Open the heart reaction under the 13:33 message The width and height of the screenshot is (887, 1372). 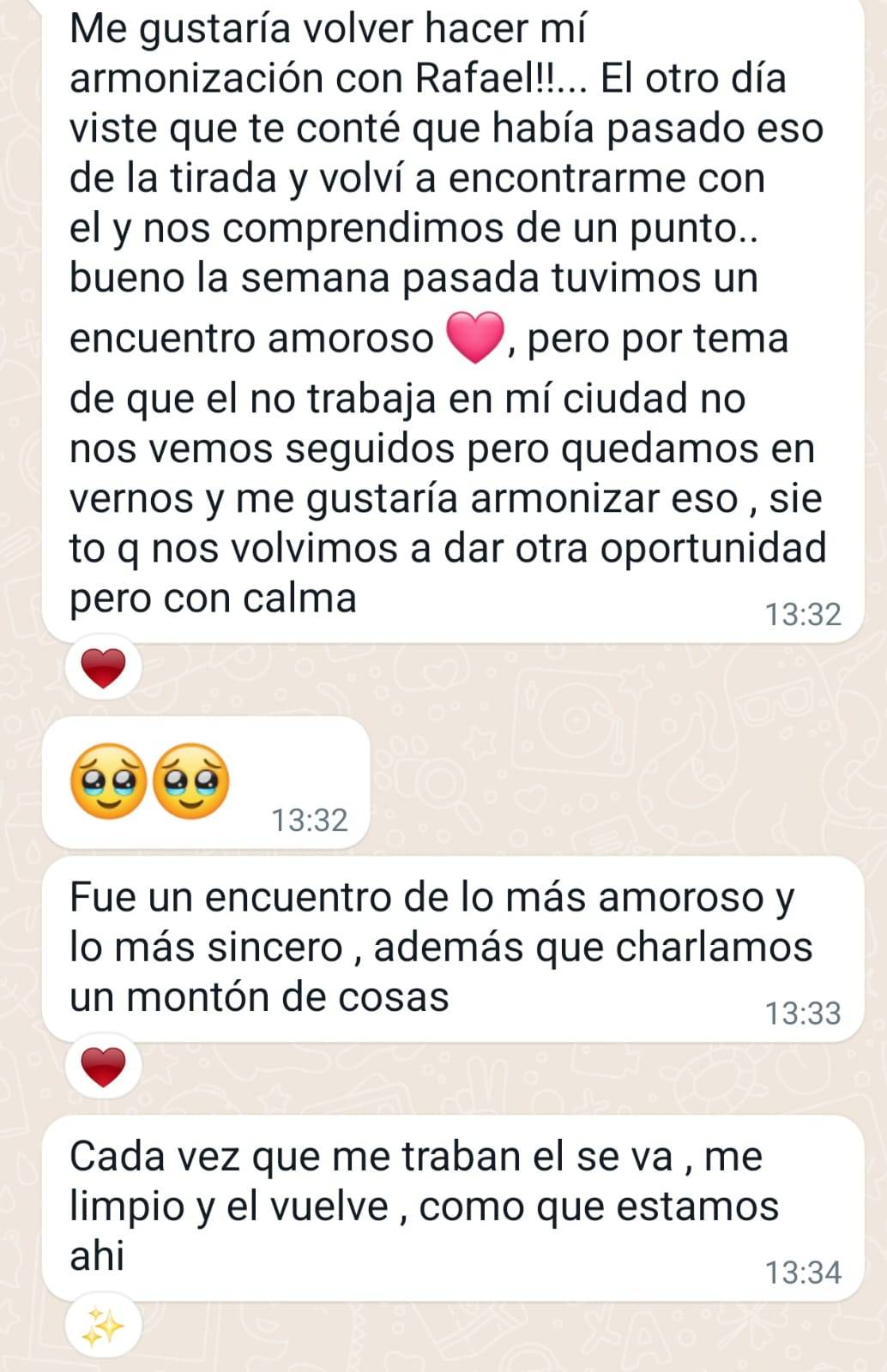103,1068
